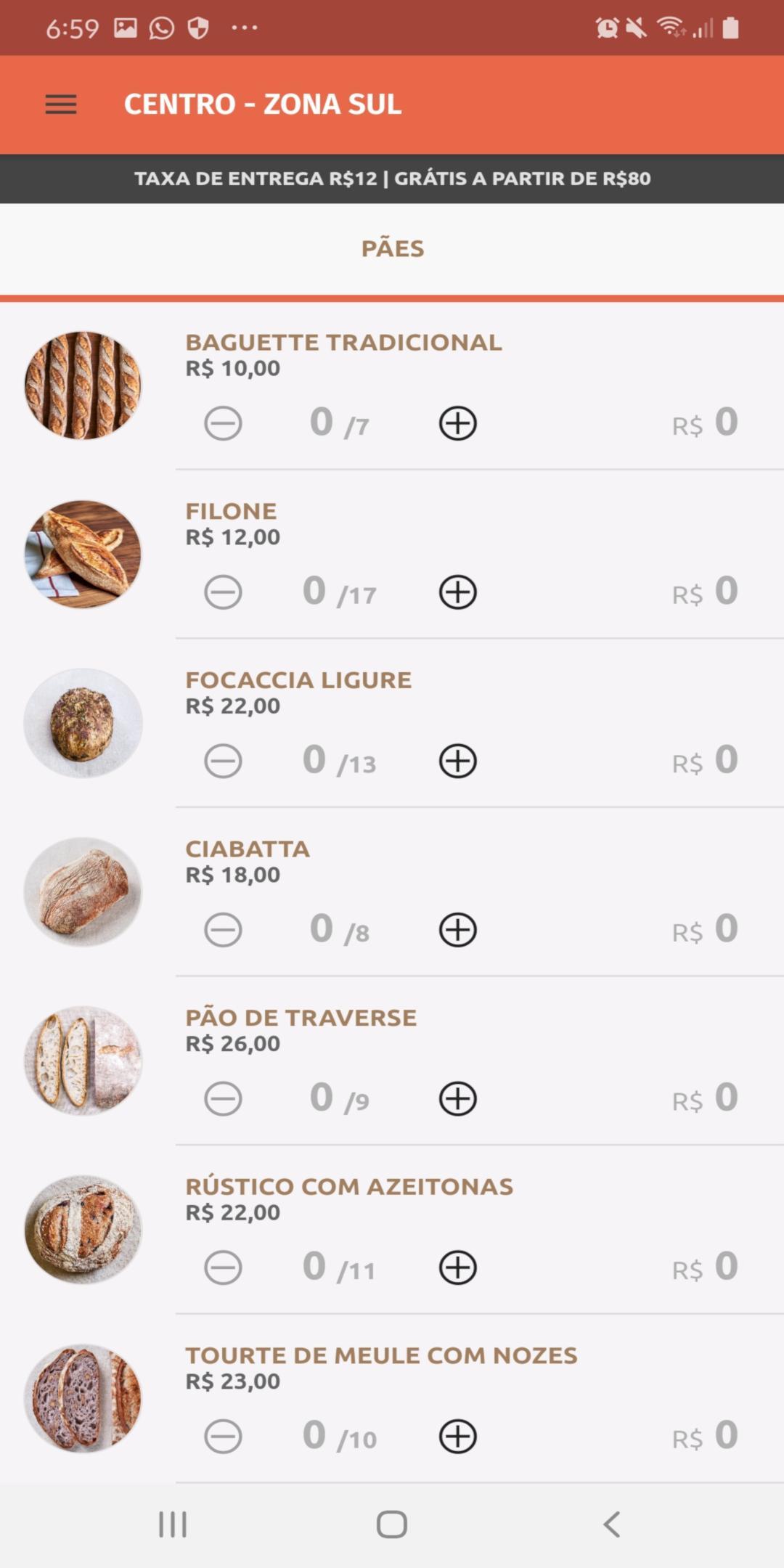Image resolution: width=784 pixels, height=1568 pixels.
Task: Tap minus for Rústico com Azeitonas
Action: [223, 1268]
